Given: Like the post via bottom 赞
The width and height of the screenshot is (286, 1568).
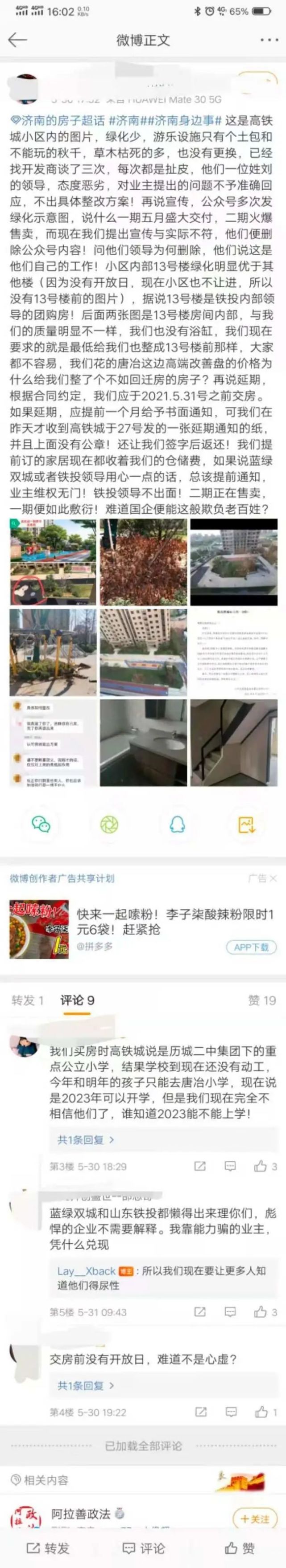Looking at the screenshot, I should (x=239, y=1548).
